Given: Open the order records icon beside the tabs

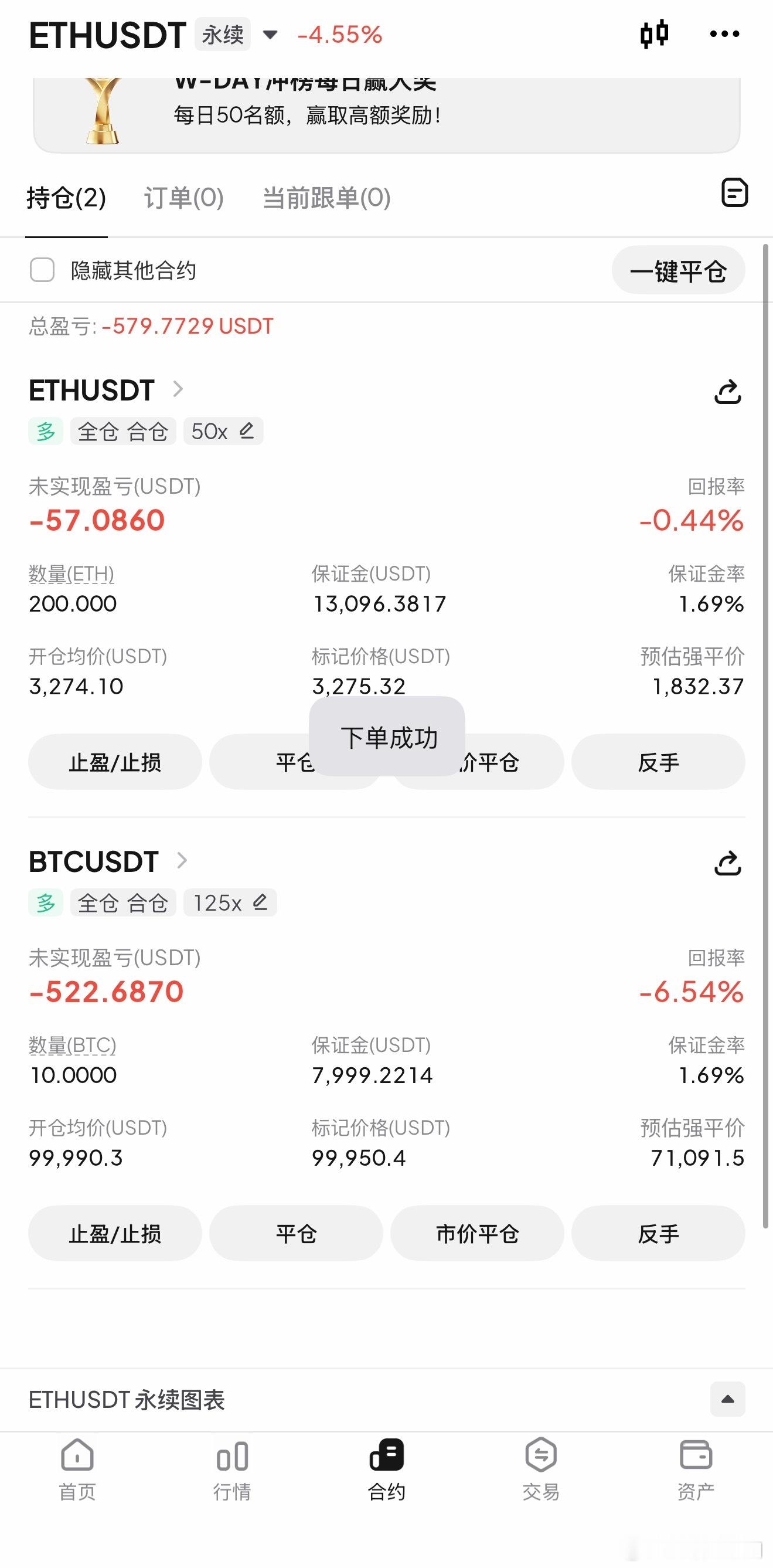Looking at the screenshot, I should [734, 194].
